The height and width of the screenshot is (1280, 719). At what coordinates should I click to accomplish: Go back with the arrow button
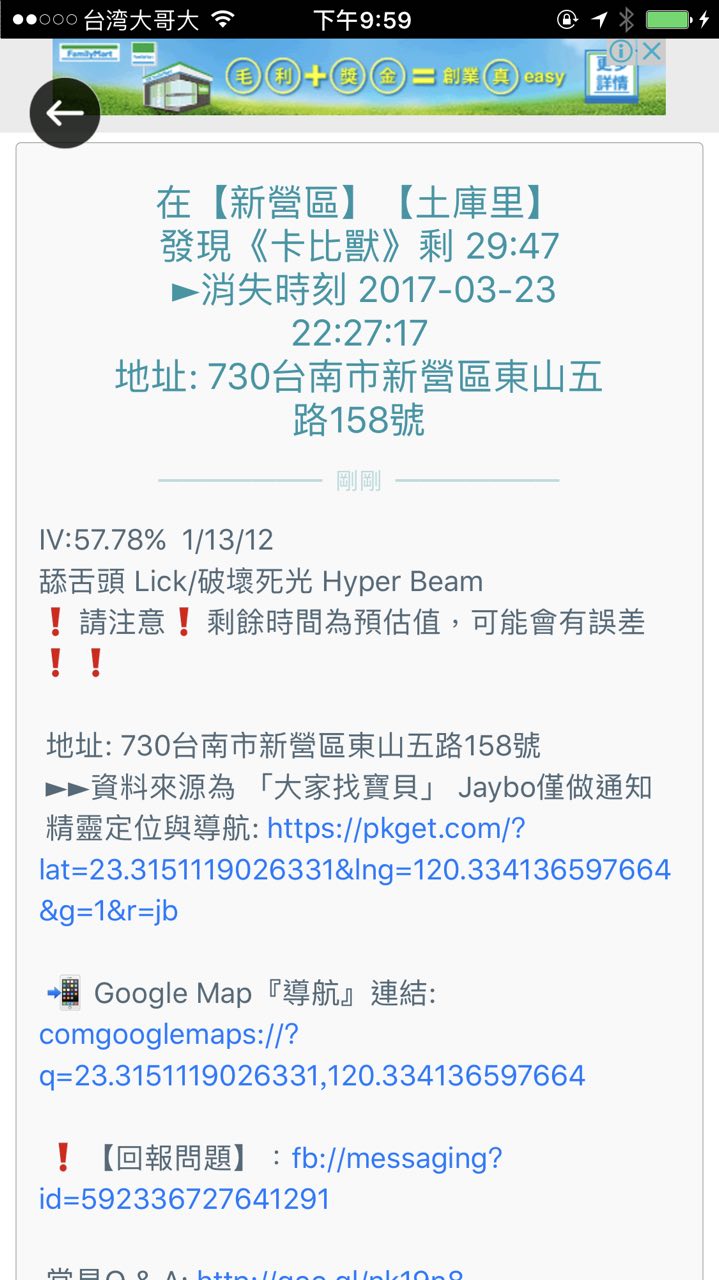coord(65,113)
